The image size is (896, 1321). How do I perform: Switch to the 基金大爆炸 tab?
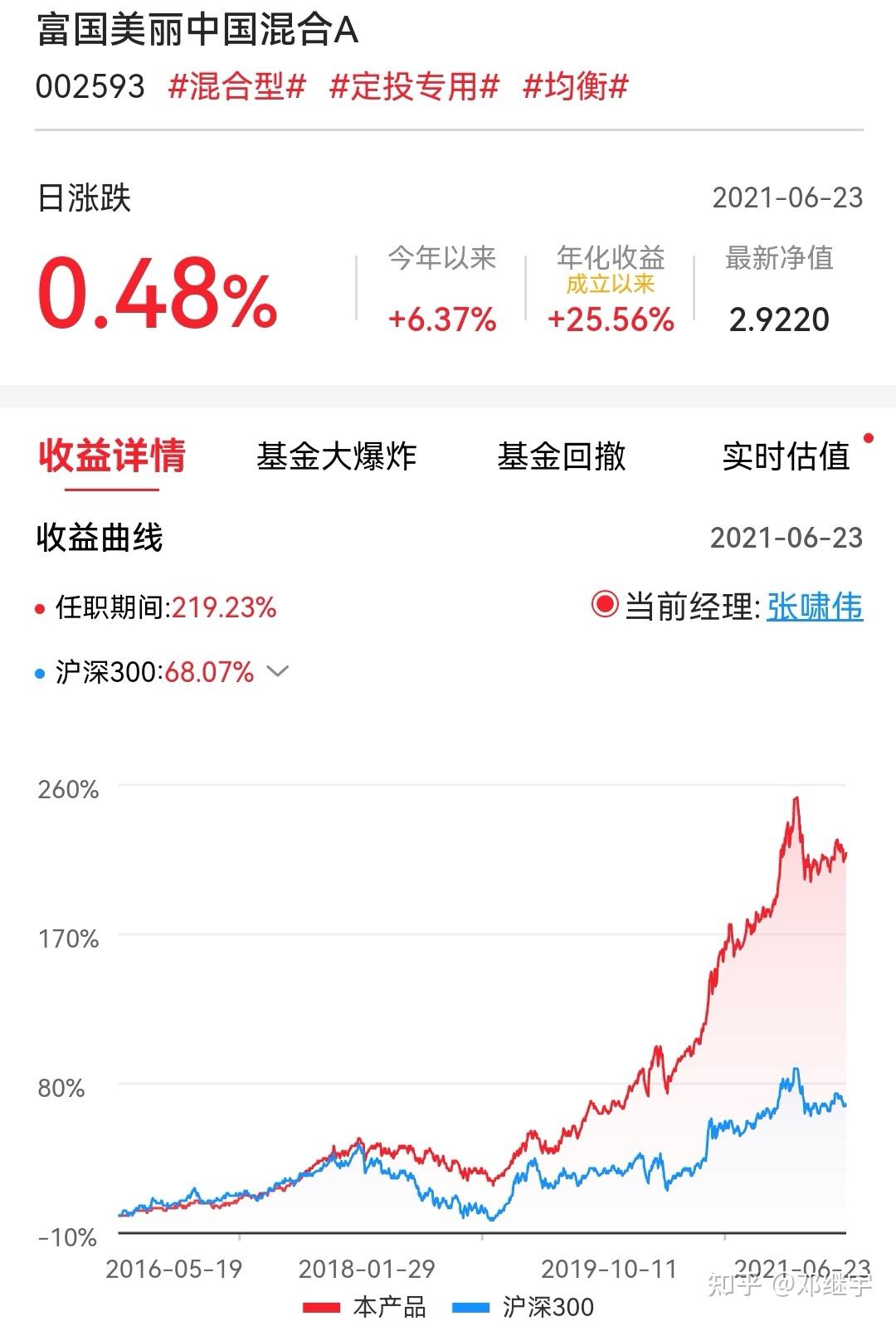click(x=338, y=457)
